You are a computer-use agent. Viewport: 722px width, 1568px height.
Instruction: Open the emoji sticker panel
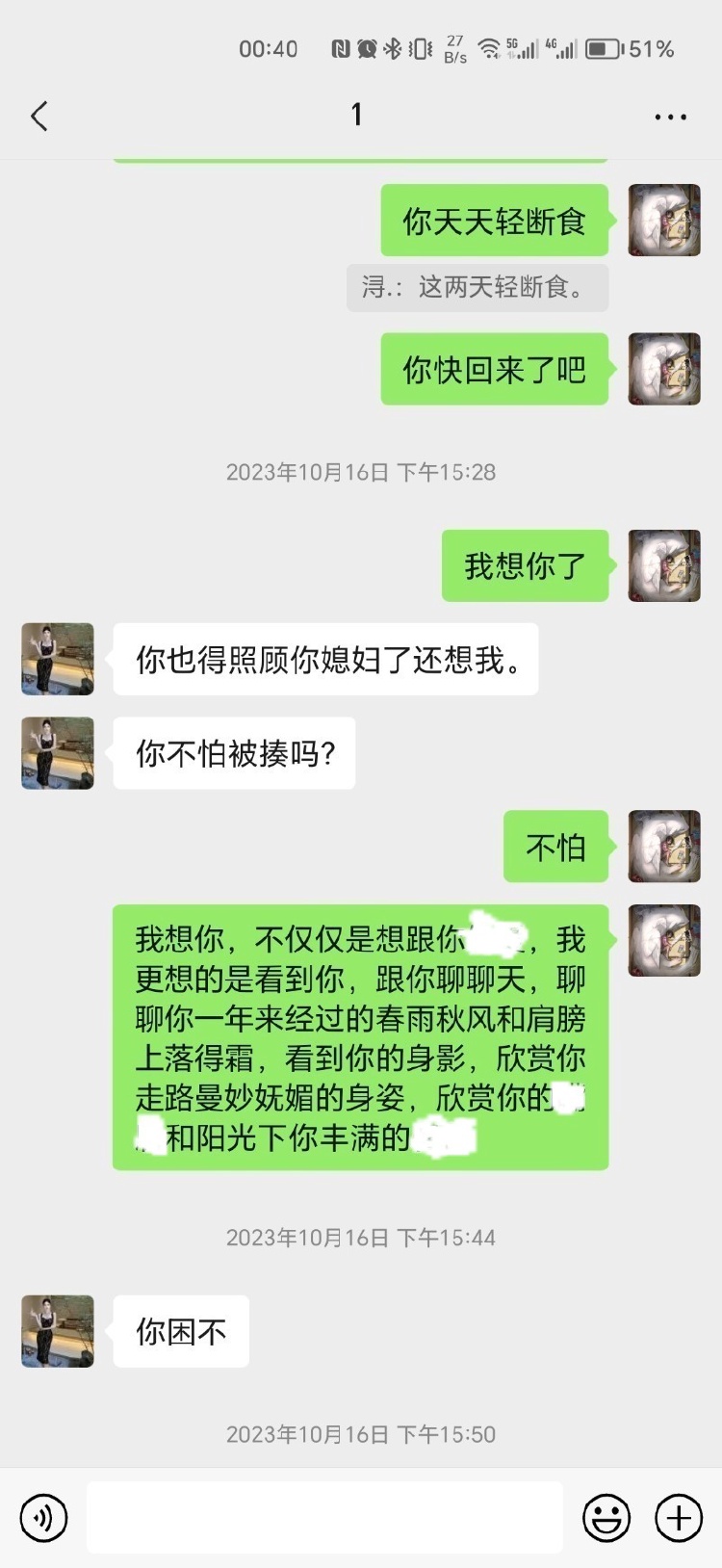(606, 1518)
